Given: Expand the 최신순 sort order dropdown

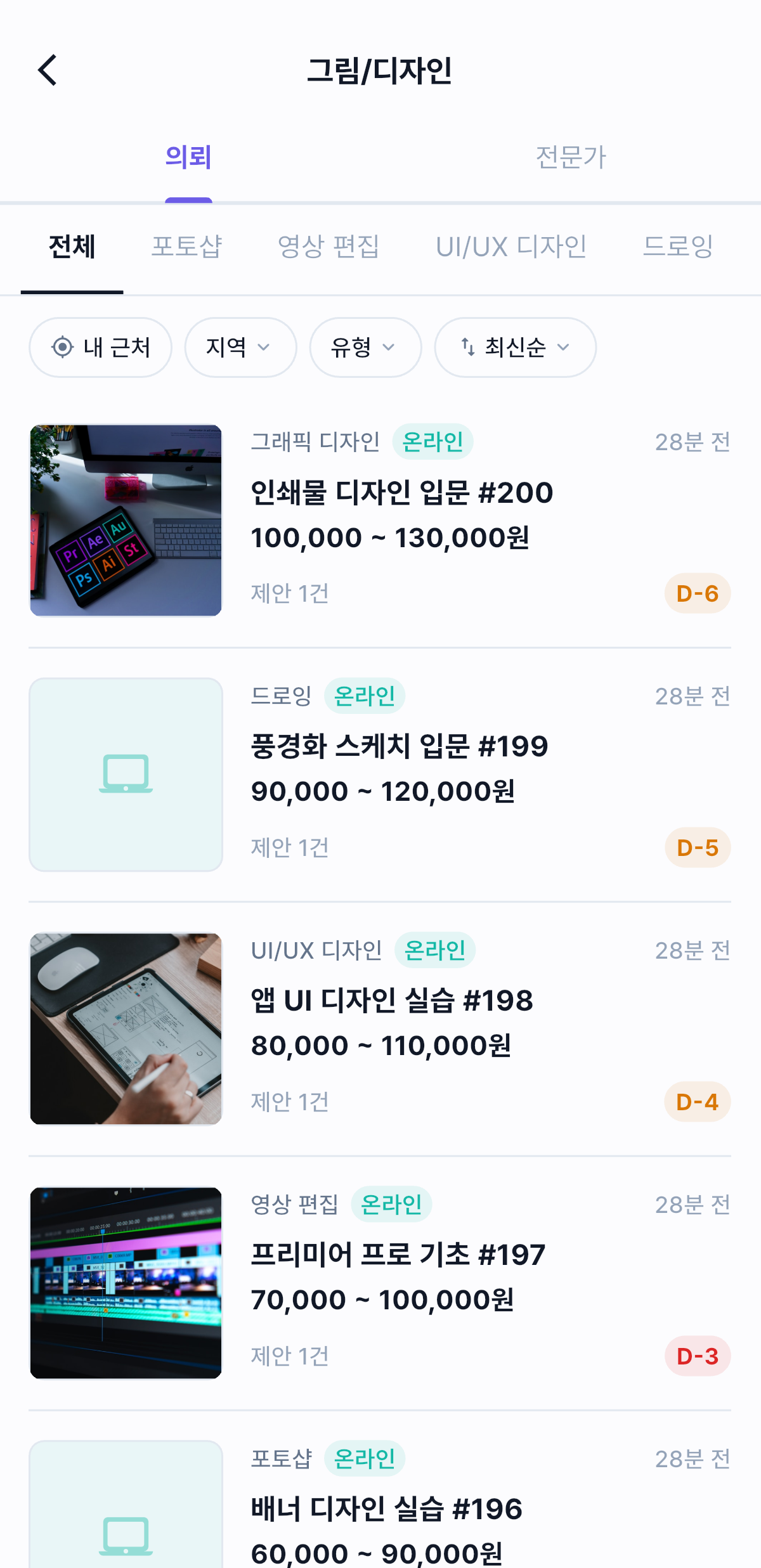Looking at the screenshot, I should [515, 347].
